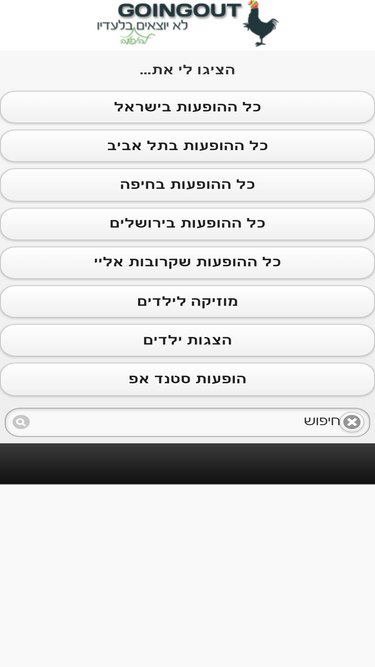Viewport: 375px width, 667px height.
Task: Open מוזיקה לילדים
Action: tap(188, 302)
